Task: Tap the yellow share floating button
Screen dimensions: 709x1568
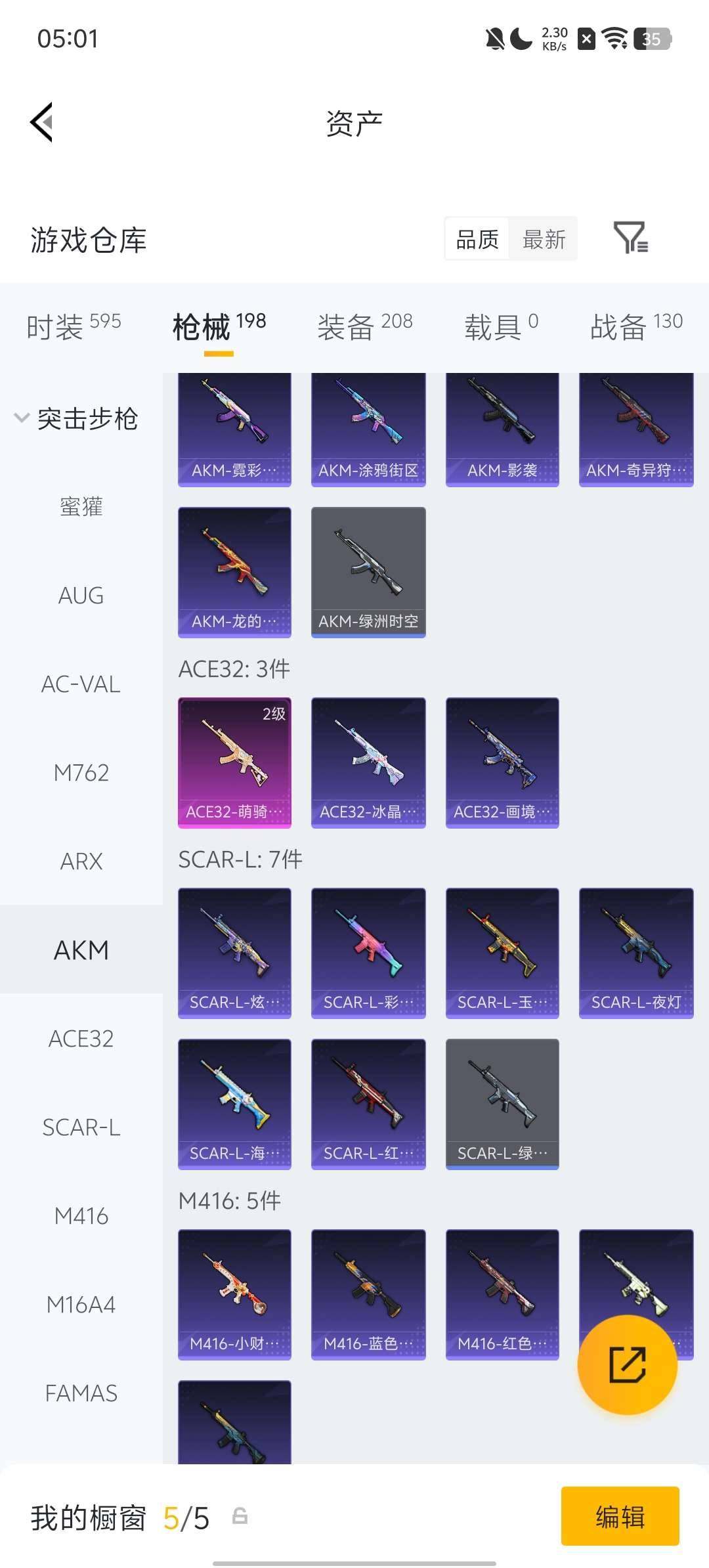Action: pyautogui.click(x=627, y=1364)
